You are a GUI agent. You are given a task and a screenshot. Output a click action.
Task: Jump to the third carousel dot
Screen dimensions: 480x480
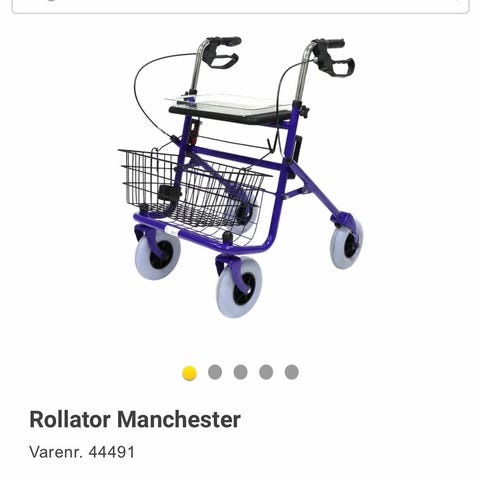pos(241,372)
